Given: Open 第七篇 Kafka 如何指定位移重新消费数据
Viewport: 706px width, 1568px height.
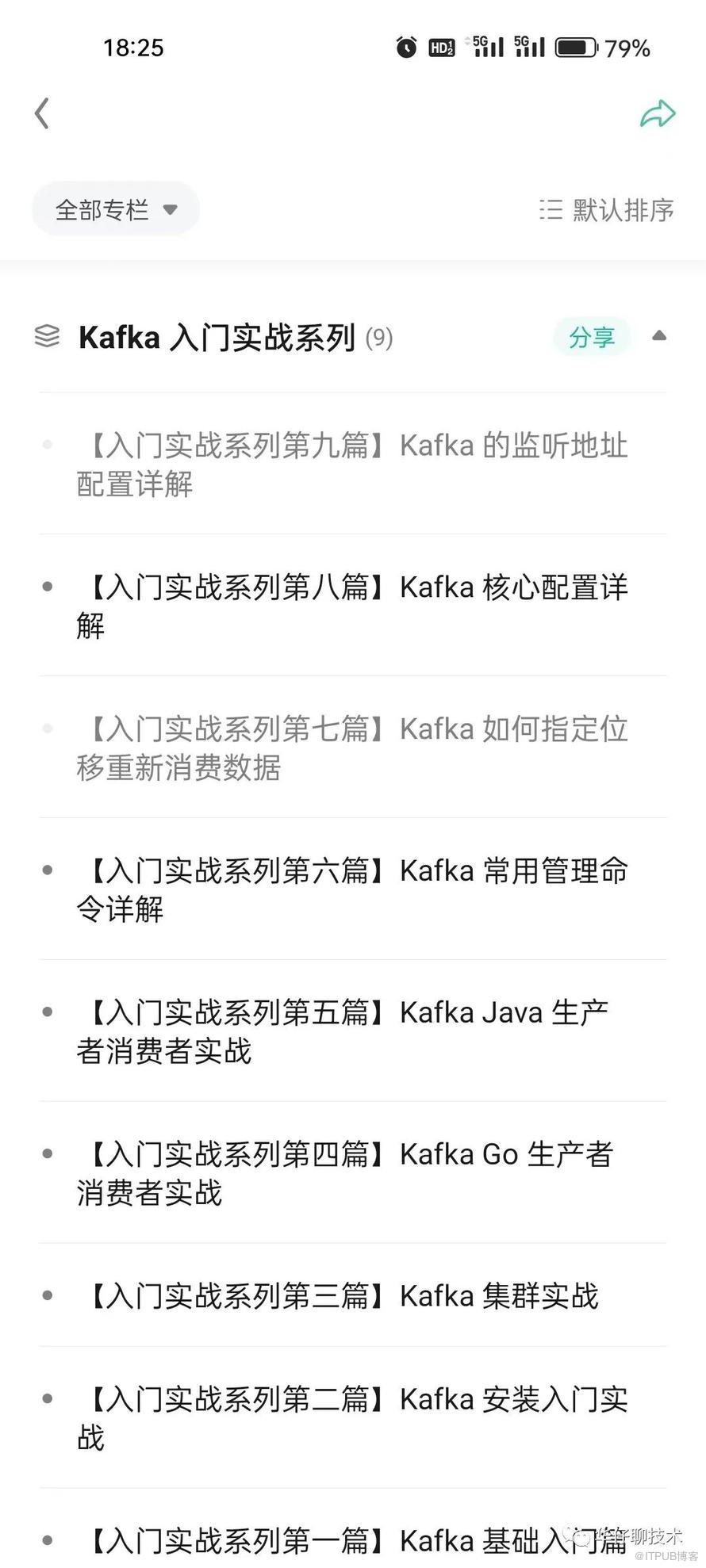Looking at the screenshot, I should tap(352, 748).
